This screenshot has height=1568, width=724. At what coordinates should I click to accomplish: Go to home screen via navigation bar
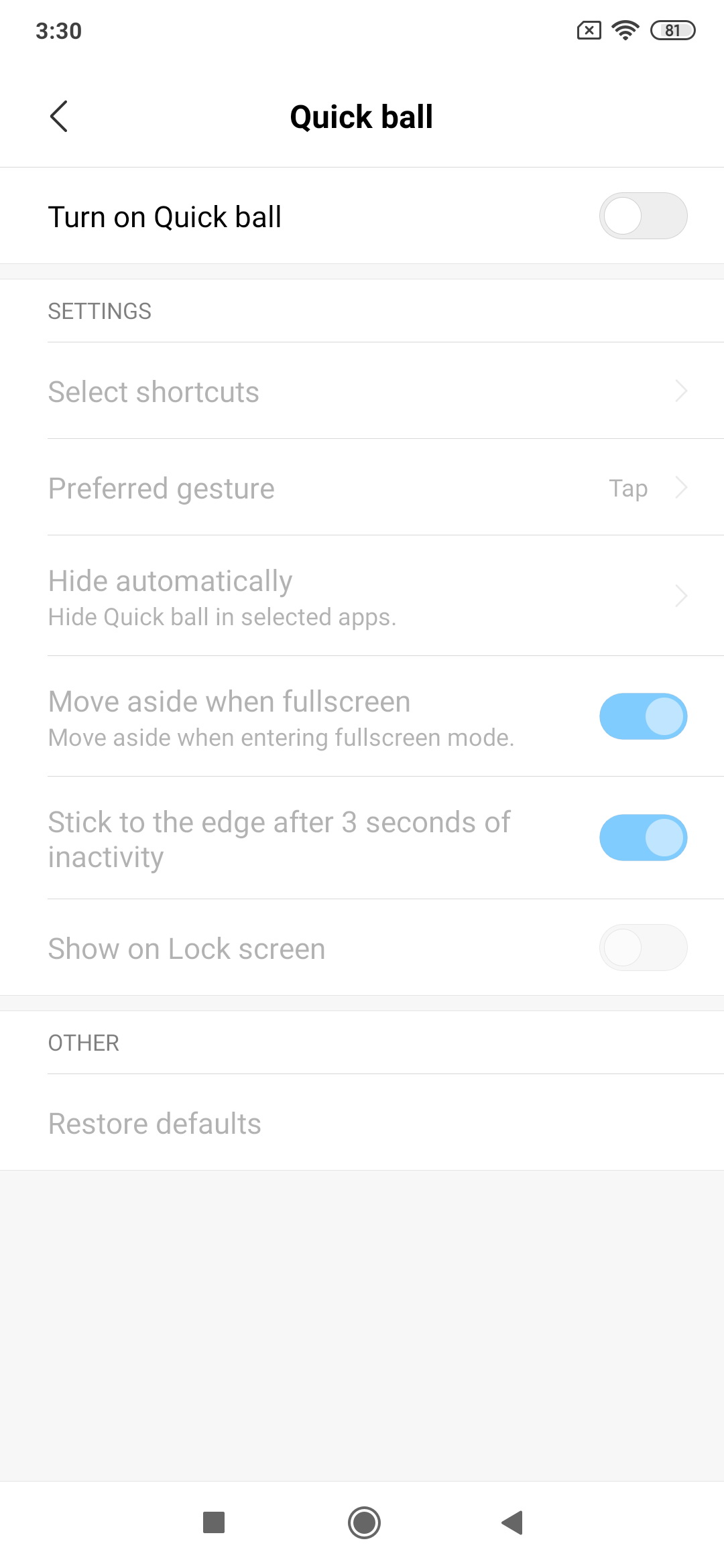pyautogui.click(x=364, y=1522)
